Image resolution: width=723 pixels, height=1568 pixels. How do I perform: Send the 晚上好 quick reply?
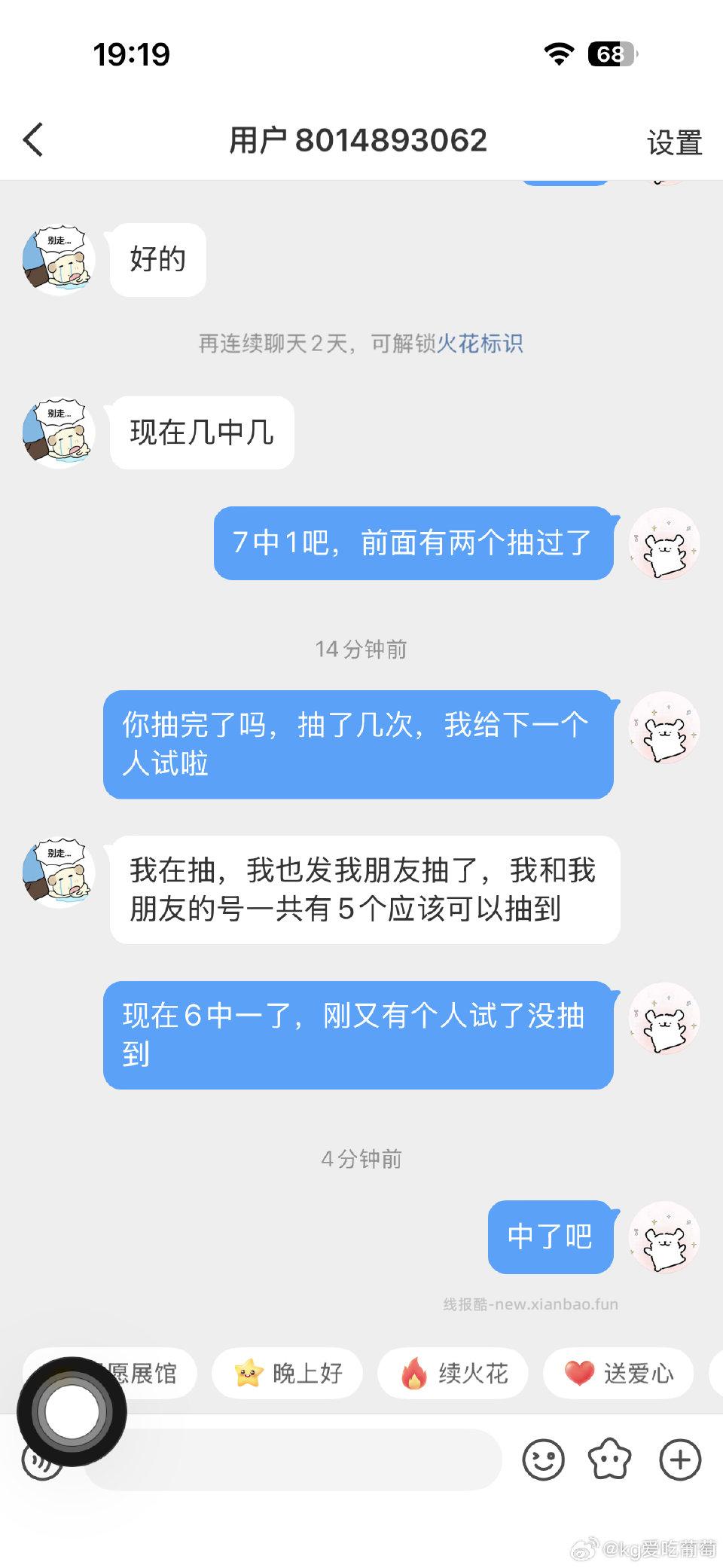click(286, 1373)
